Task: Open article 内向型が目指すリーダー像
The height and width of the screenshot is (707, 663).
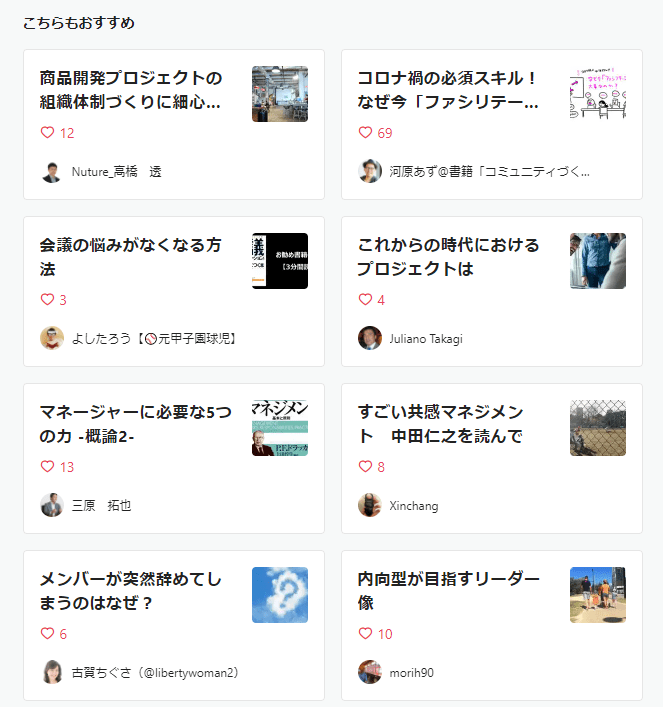Action: 448,591
